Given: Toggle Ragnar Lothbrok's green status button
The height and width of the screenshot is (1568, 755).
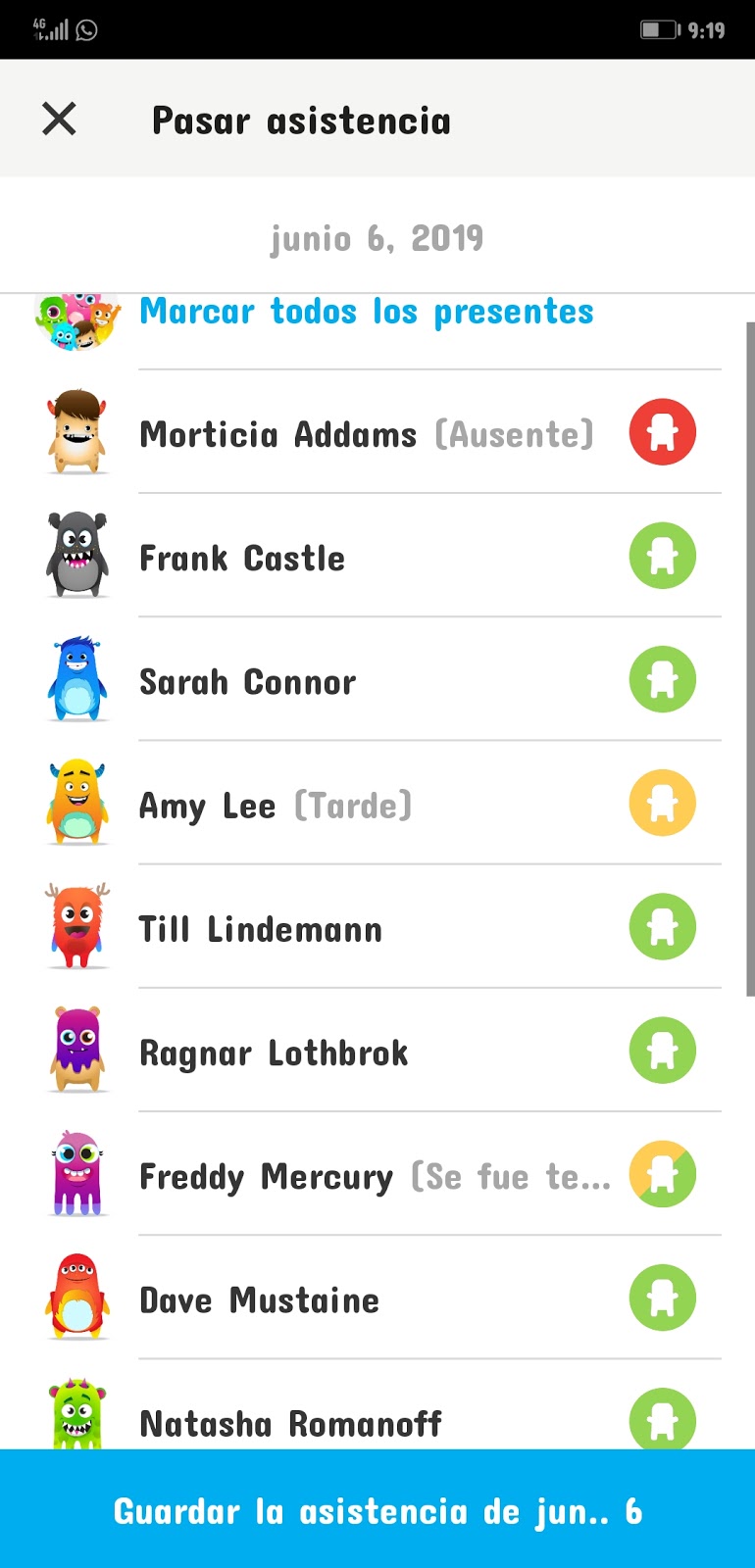Looking at the screenshot, I should click(x=662, y=1050).
